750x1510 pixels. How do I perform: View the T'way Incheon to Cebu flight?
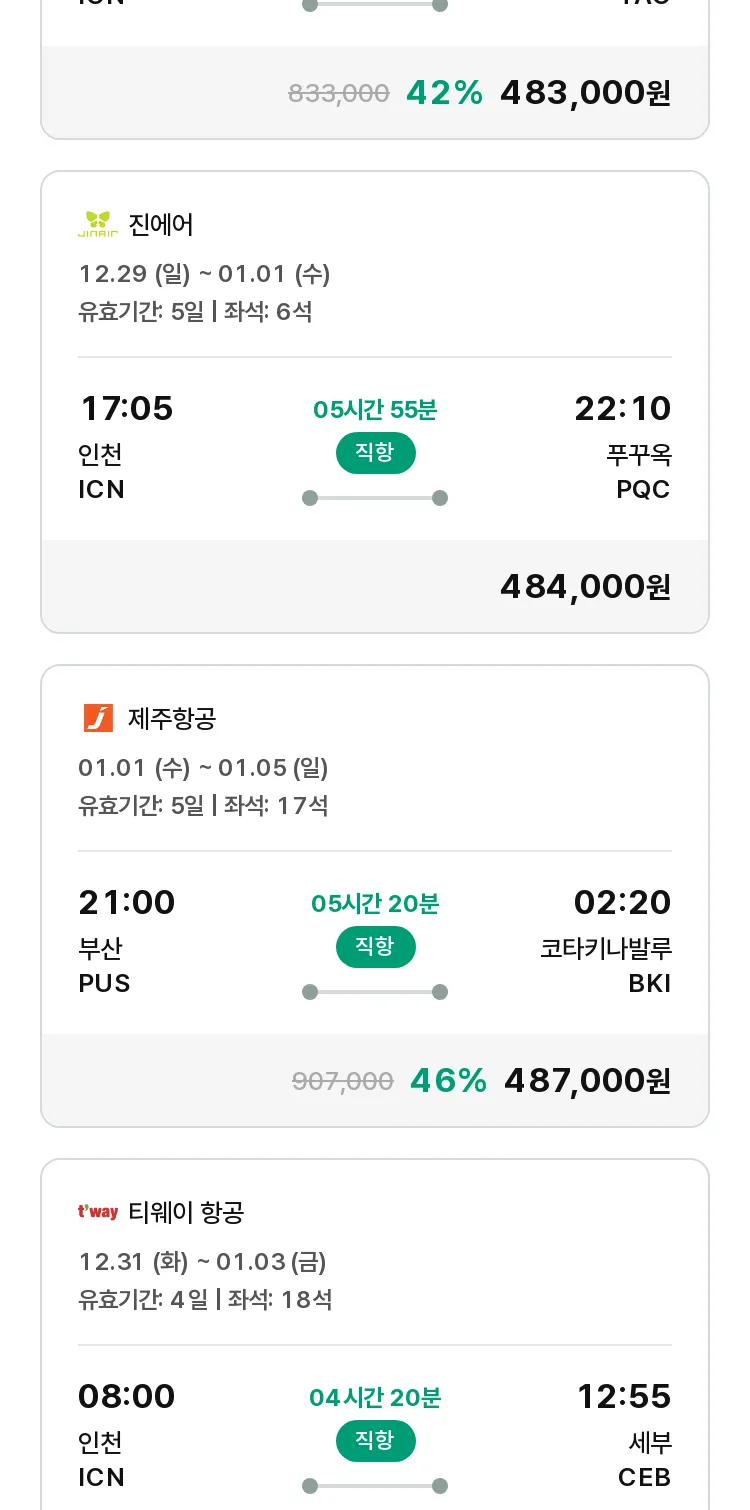click(375, 1335)
